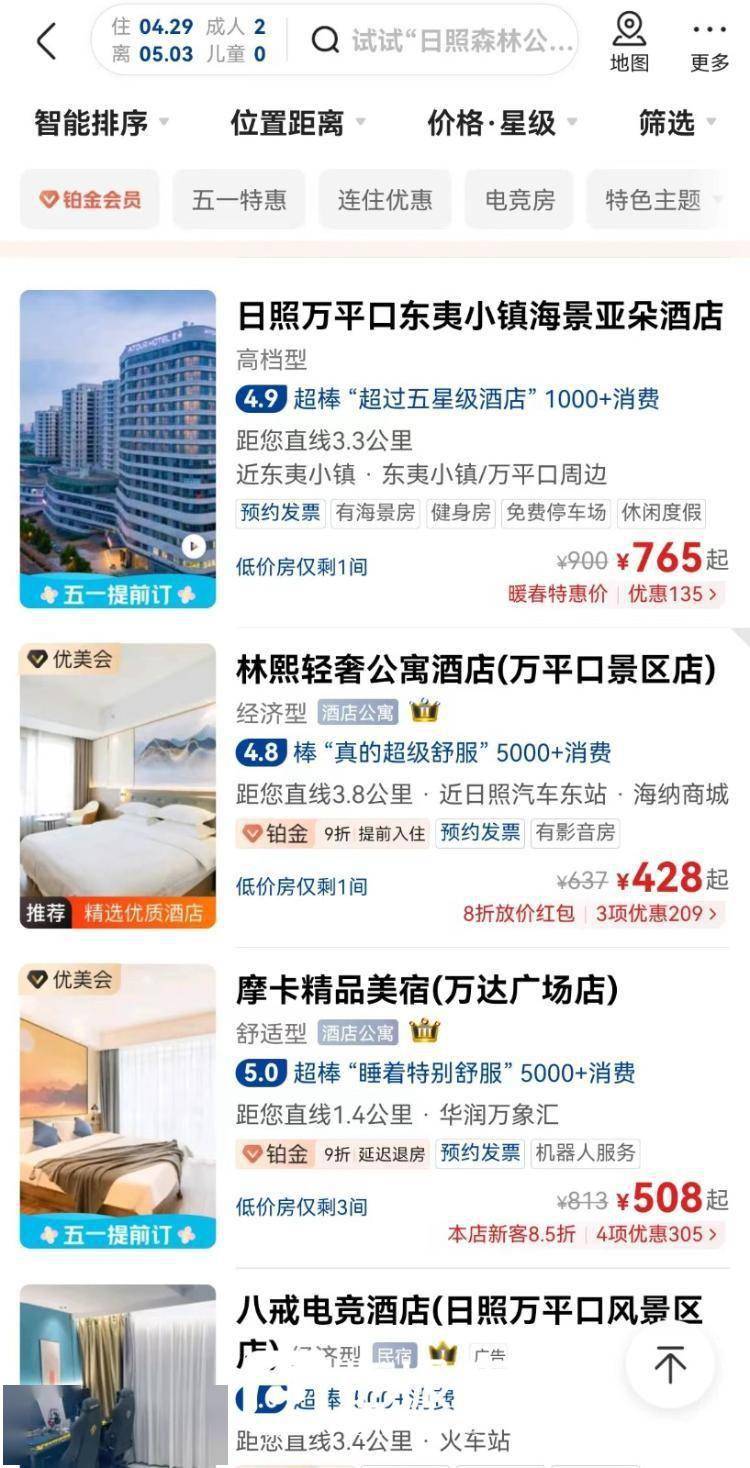Select the 电竞房 filter chip
The image size is (750, 1468).
519,200
